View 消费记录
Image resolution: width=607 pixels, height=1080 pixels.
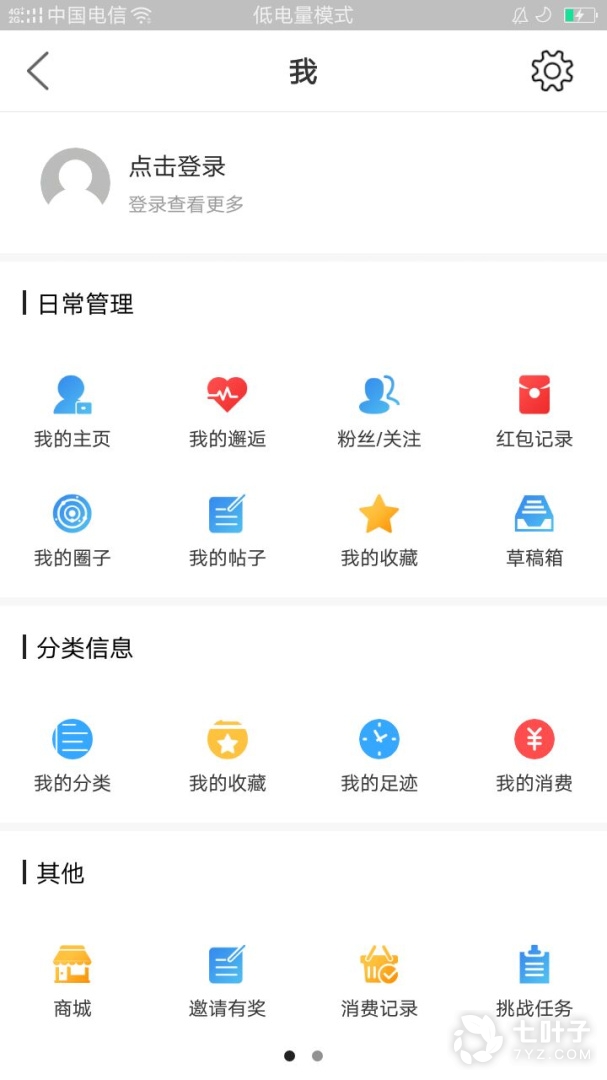(x=379, y=980)
